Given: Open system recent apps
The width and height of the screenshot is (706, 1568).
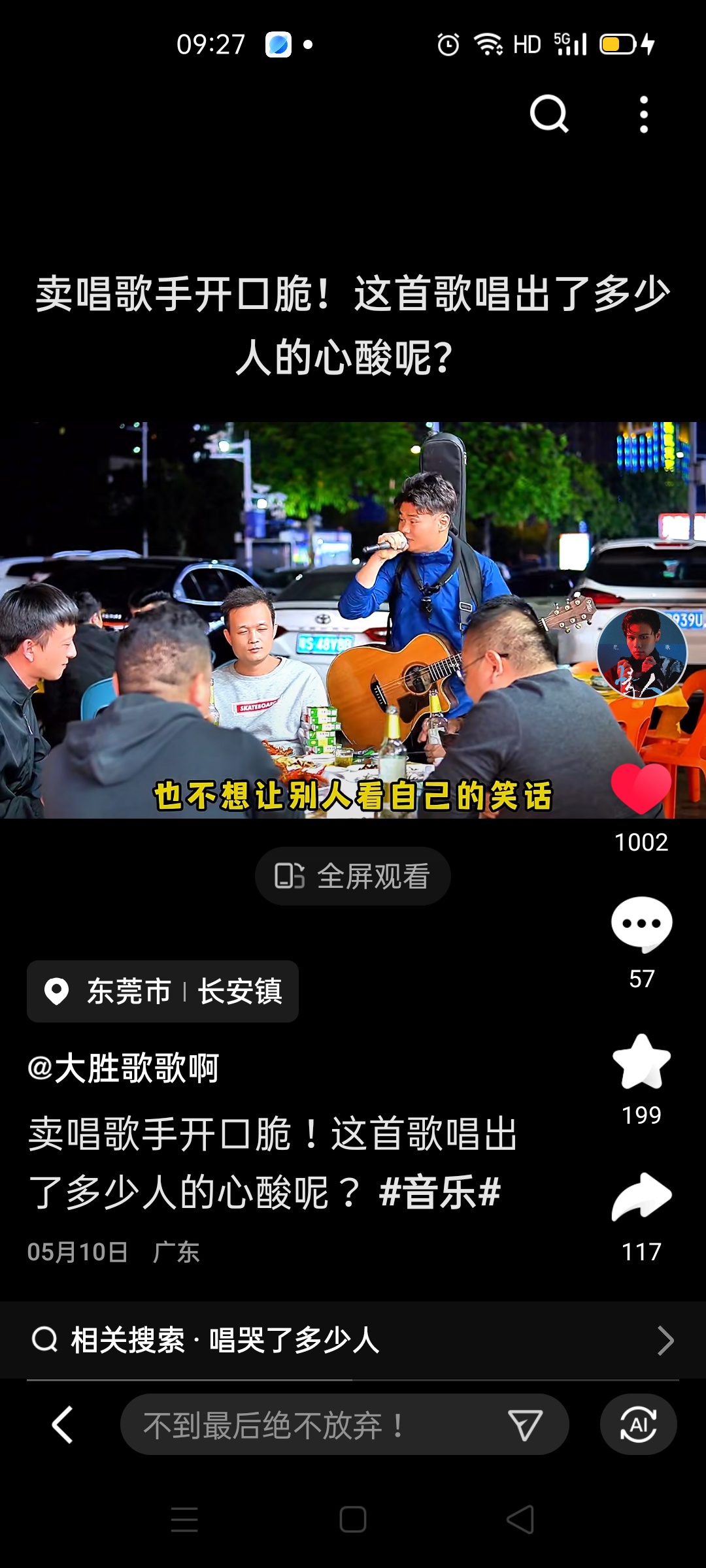Looking at the screenshot, I should click(184, 1519).
